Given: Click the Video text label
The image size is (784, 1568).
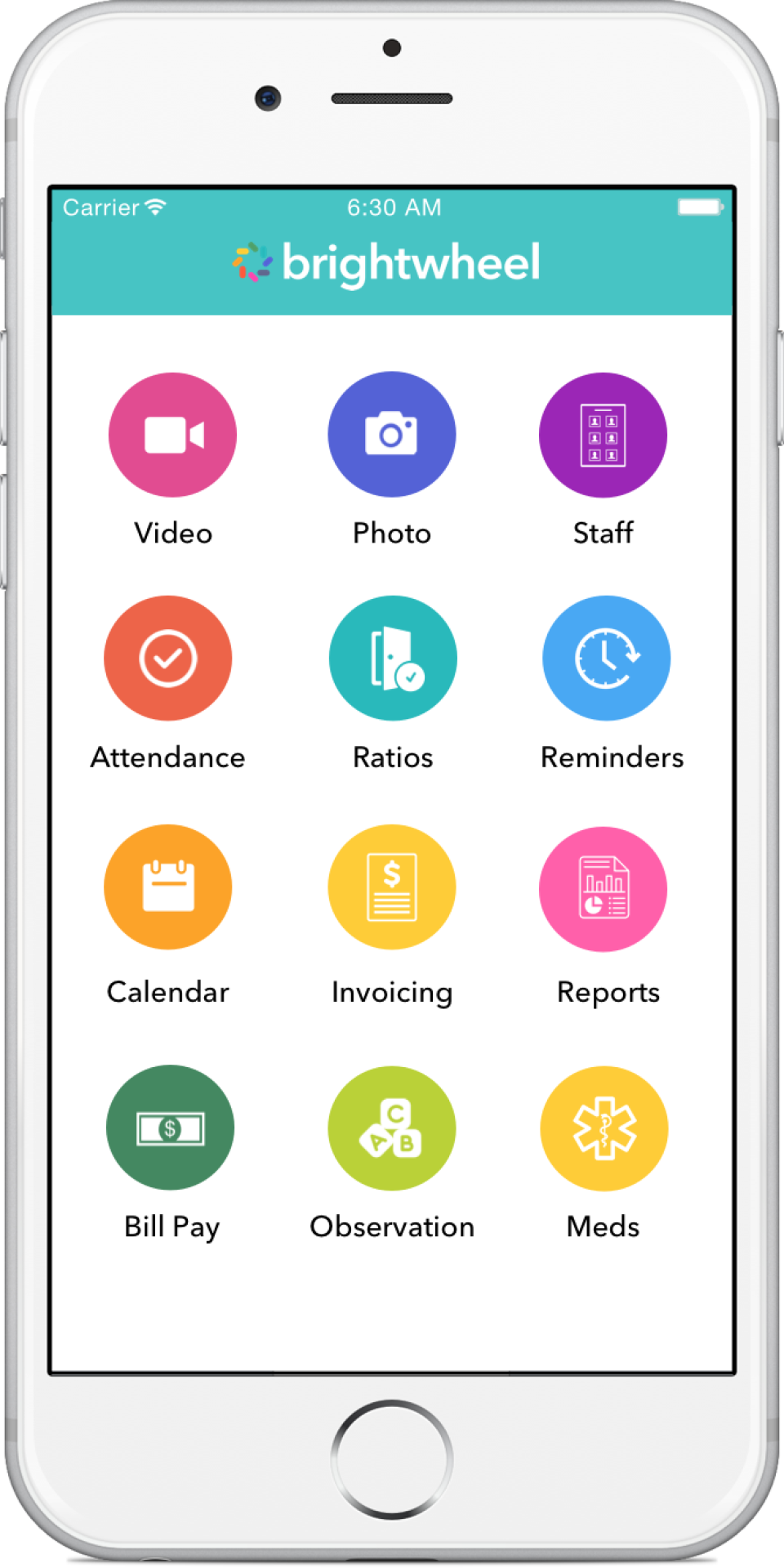Looking at the screenshot, I should [171, 533].
